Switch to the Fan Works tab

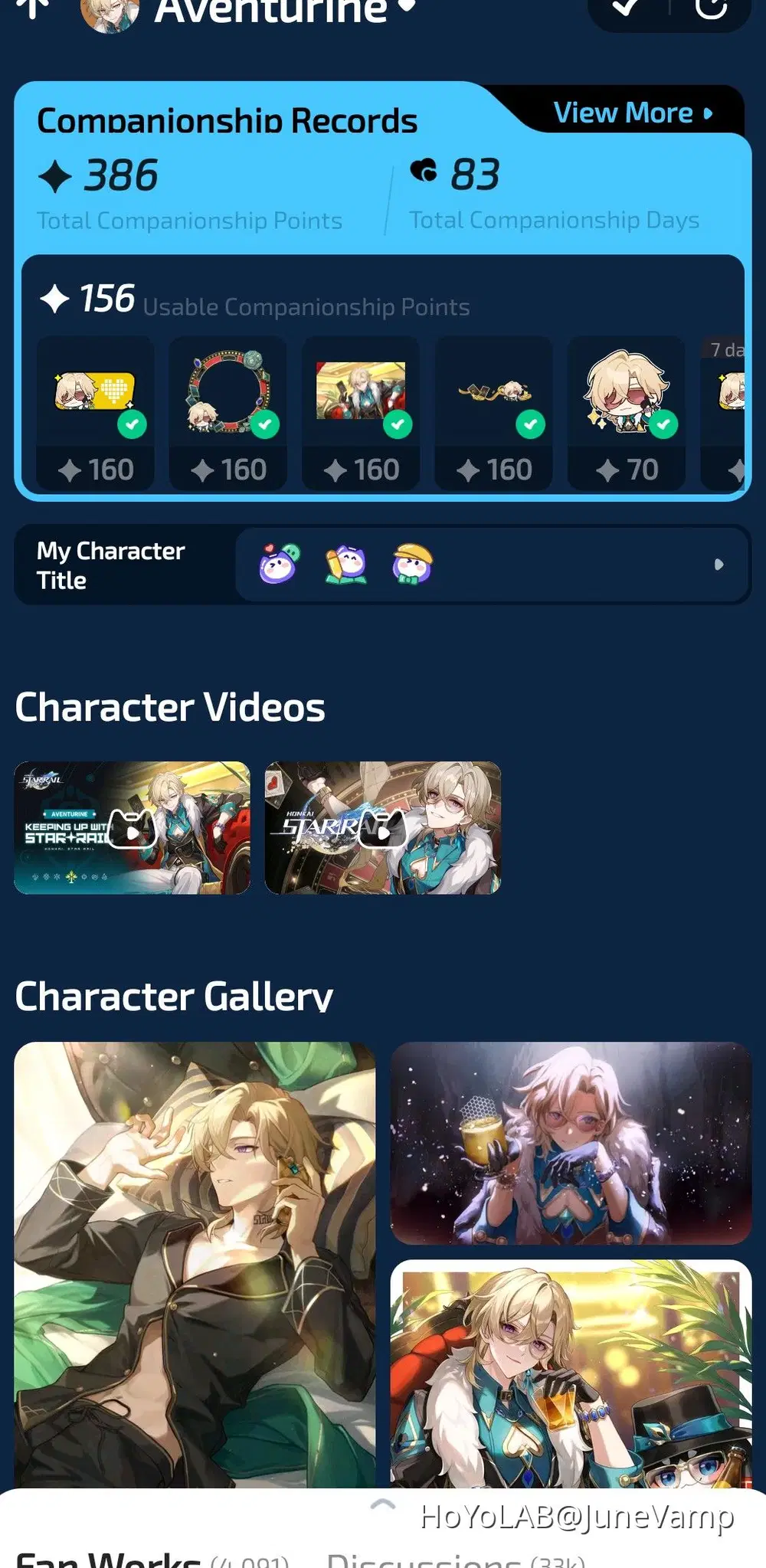107,1560
